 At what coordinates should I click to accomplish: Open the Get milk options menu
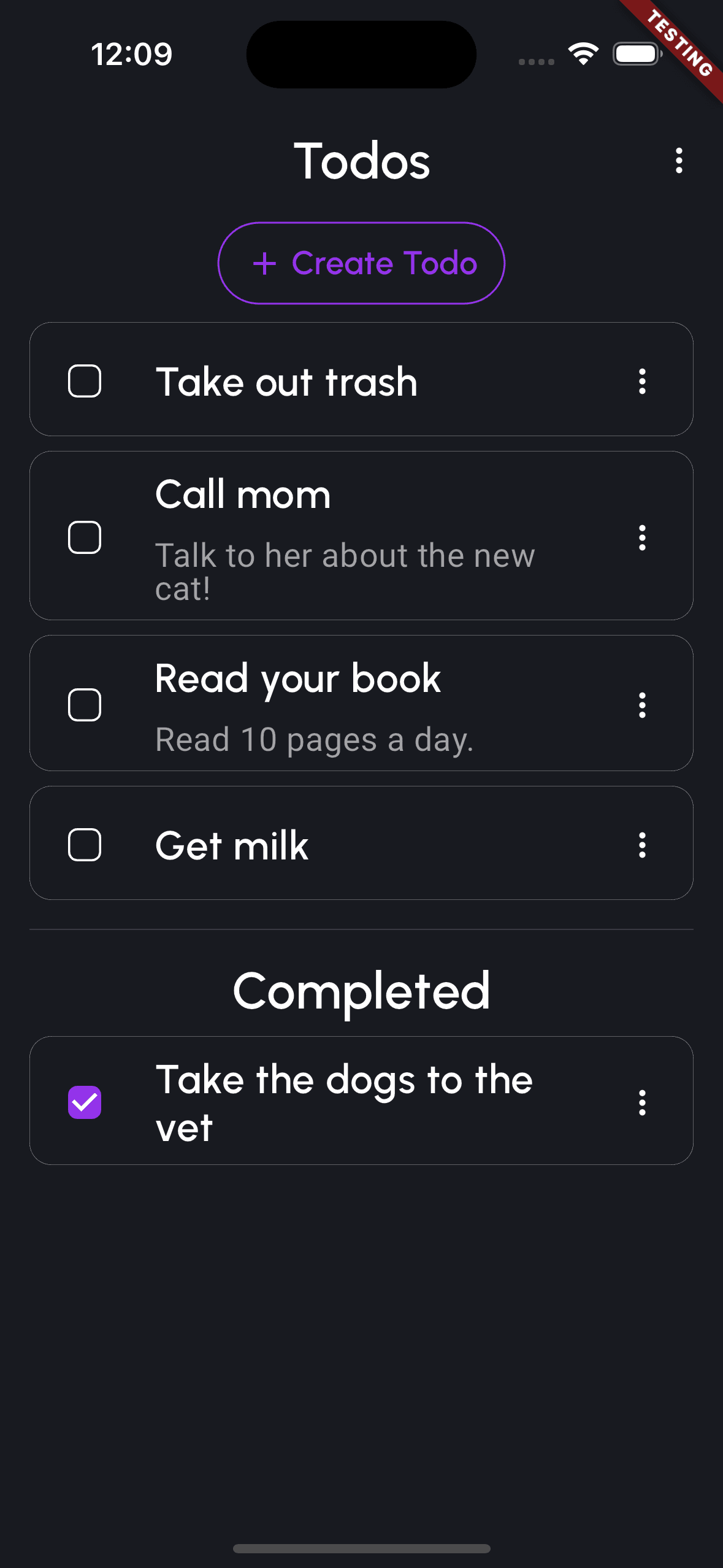click(642, 845)
